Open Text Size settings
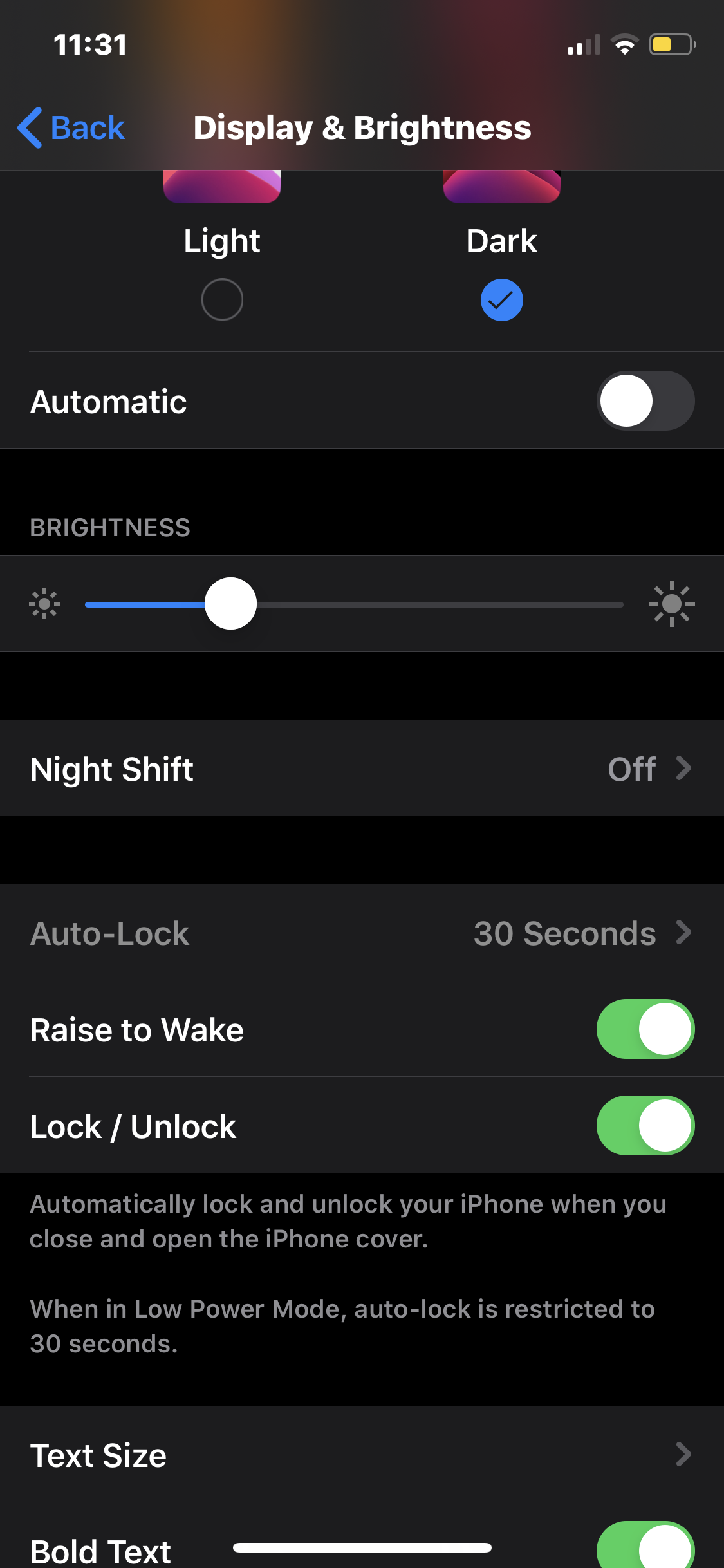 (362, 1455)
